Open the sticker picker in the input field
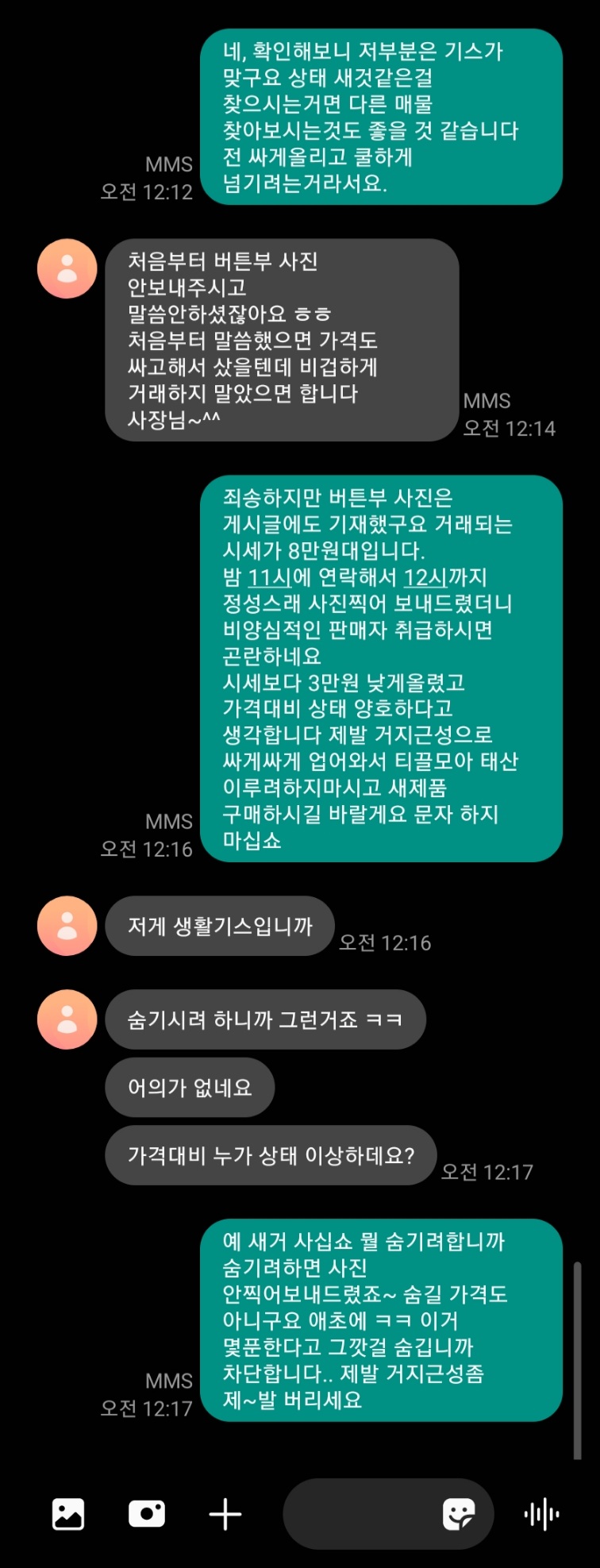Viewport: 600px width, 1568px height. tap(459, 1514)
